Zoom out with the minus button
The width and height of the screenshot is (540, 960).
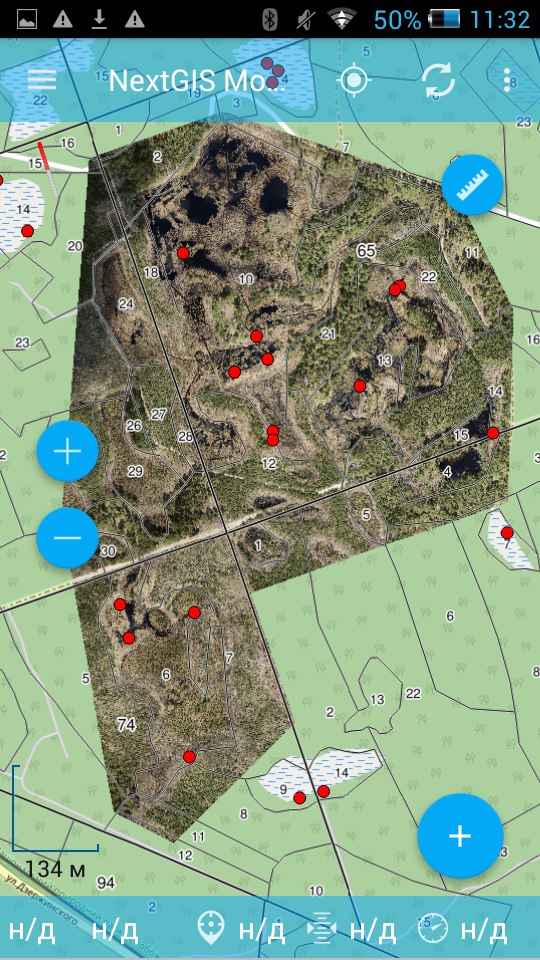[67, 538]
